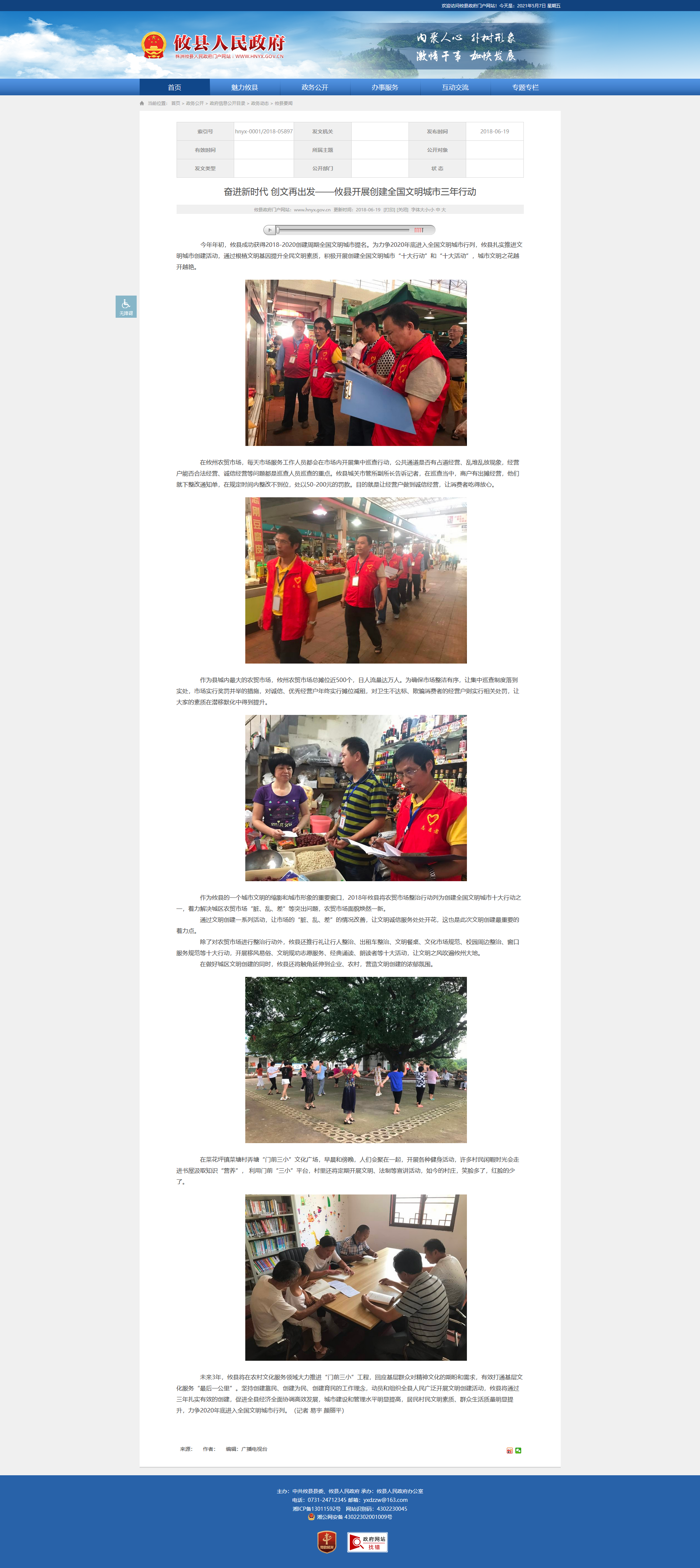Viewport: 700px width, 1568px height.
Task: Open the 无障碍 accessibility button
Action: tap(126, 306)
